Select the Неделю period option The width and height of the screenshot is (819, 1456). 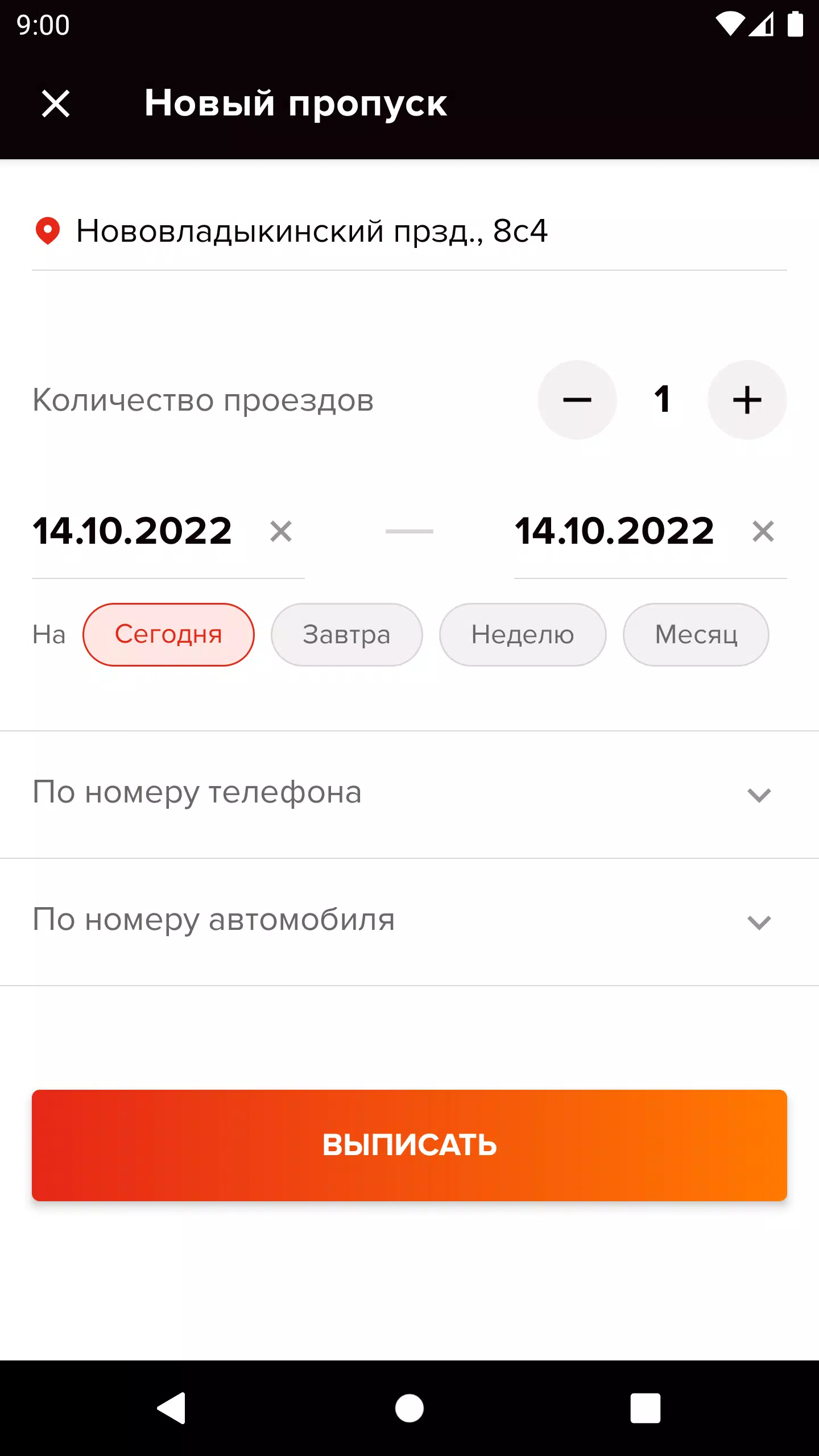pos(522,634)
